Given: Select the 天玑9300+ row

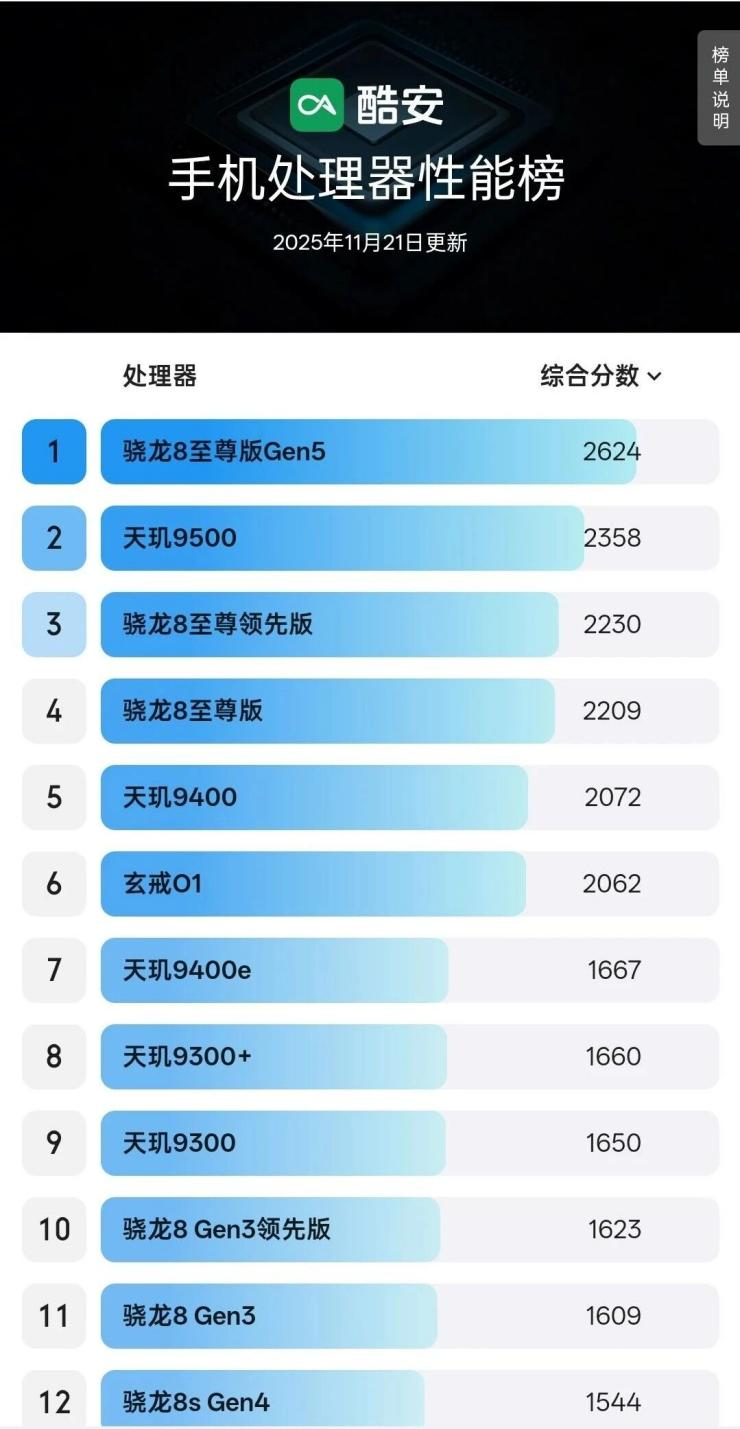Looking at the screenshot, I should coord(409,1056).
